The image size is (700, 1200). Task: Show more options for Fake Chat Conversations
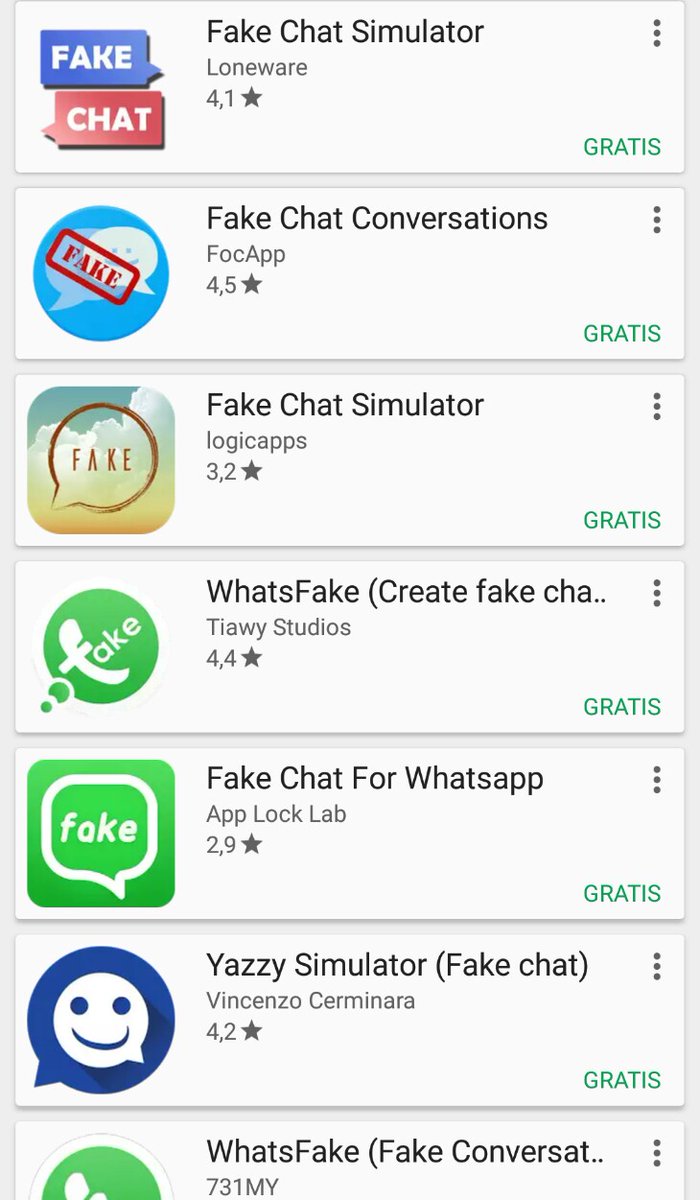pos(657,220)
